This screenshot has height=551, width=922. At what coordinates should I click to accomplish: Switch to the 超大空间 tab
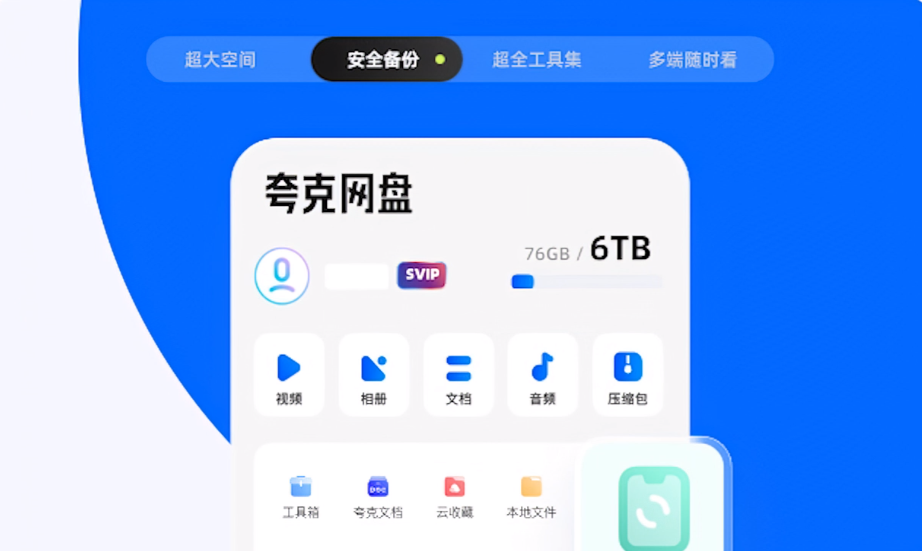point(220,60)
